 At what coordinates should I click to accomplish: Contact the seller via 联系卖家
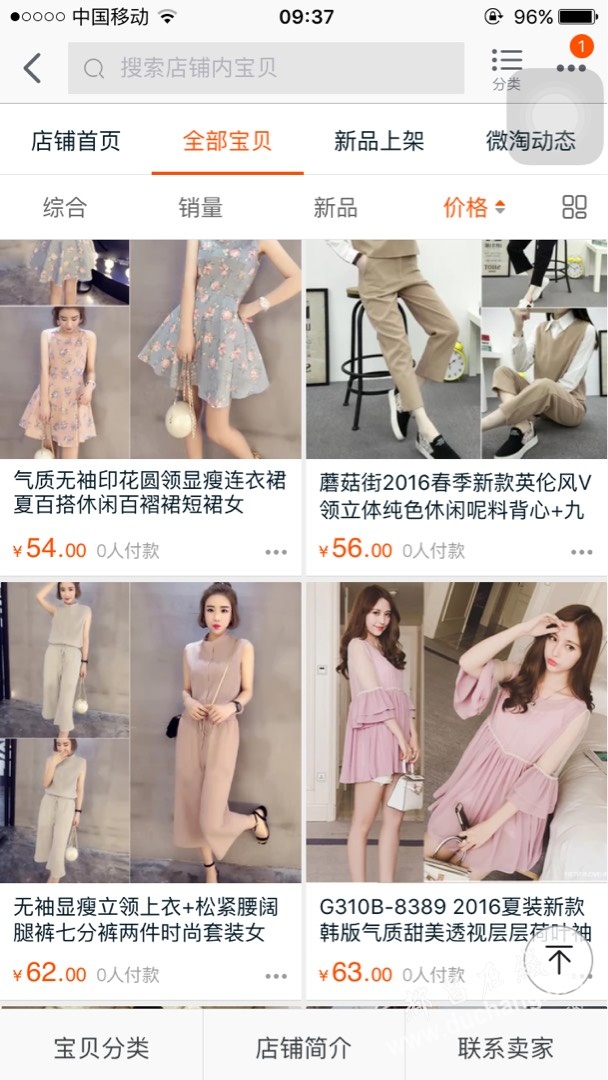pyautogui.click(x=505, y=1047)
